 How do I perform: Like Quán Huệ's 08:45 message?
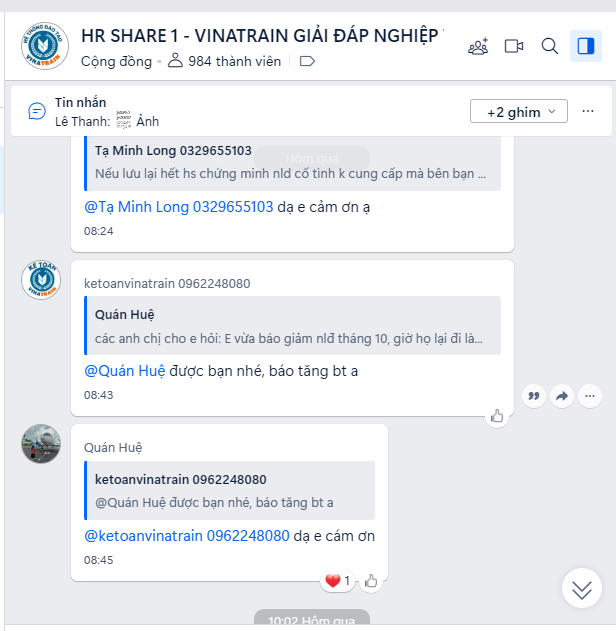pos(371,581)
